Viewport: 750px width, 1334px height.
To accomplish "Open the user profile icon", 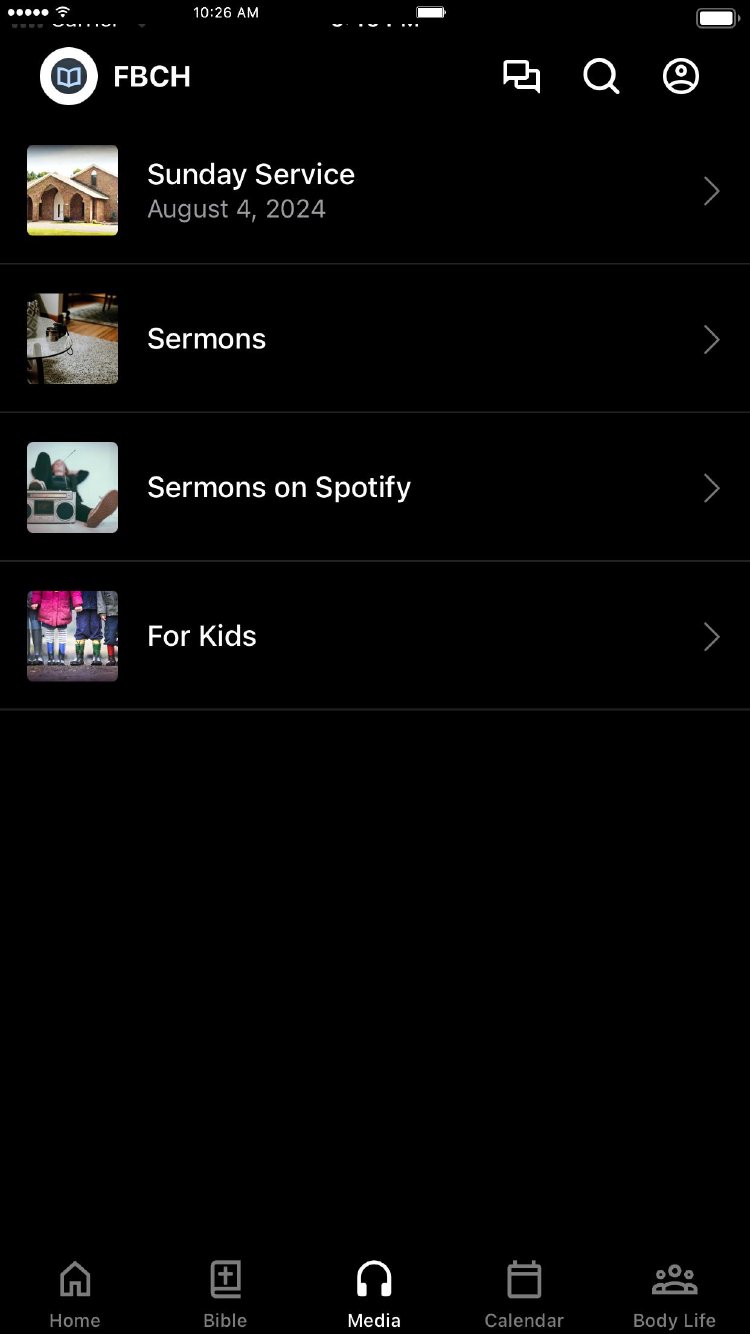I will pos(681,77).
